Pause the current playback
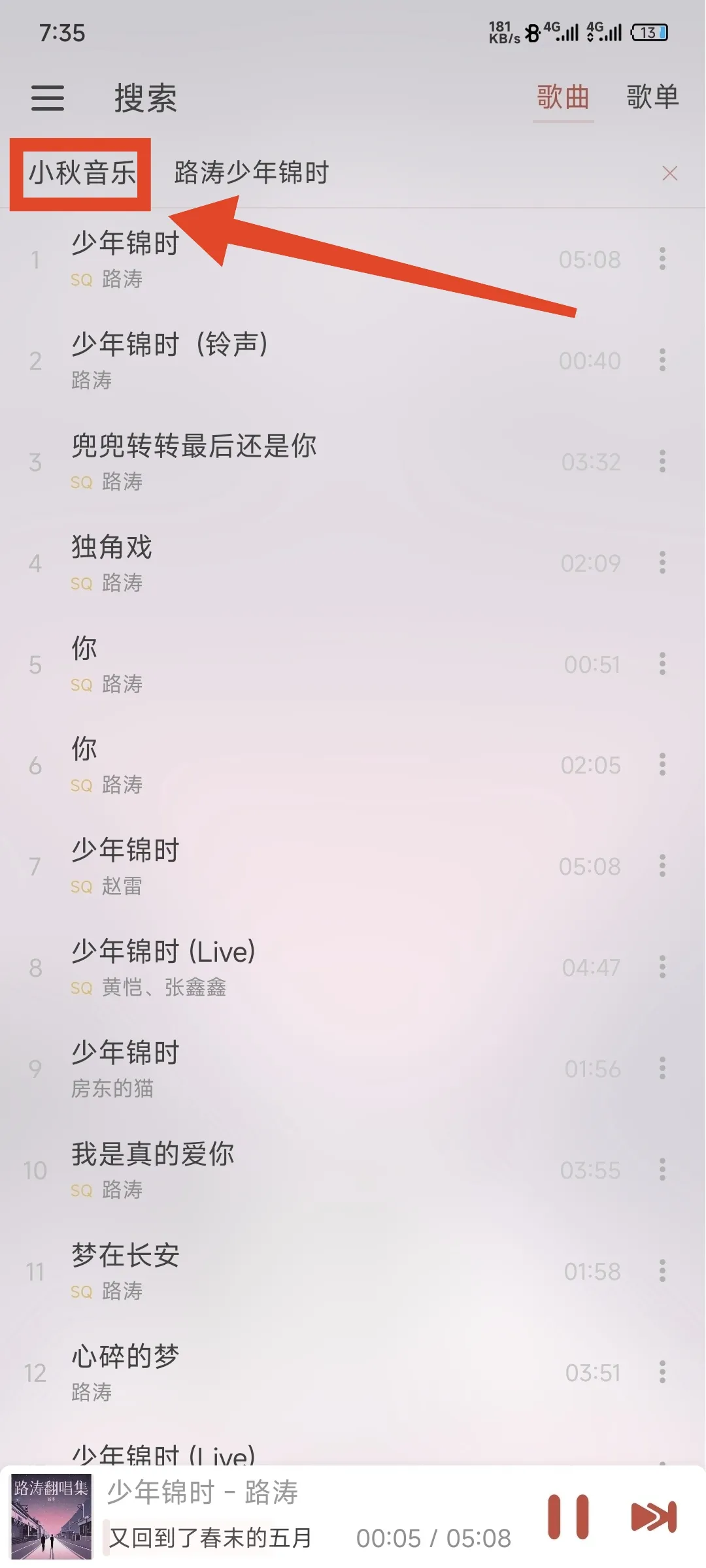706x1568 pixels. tap(568, 1516)
